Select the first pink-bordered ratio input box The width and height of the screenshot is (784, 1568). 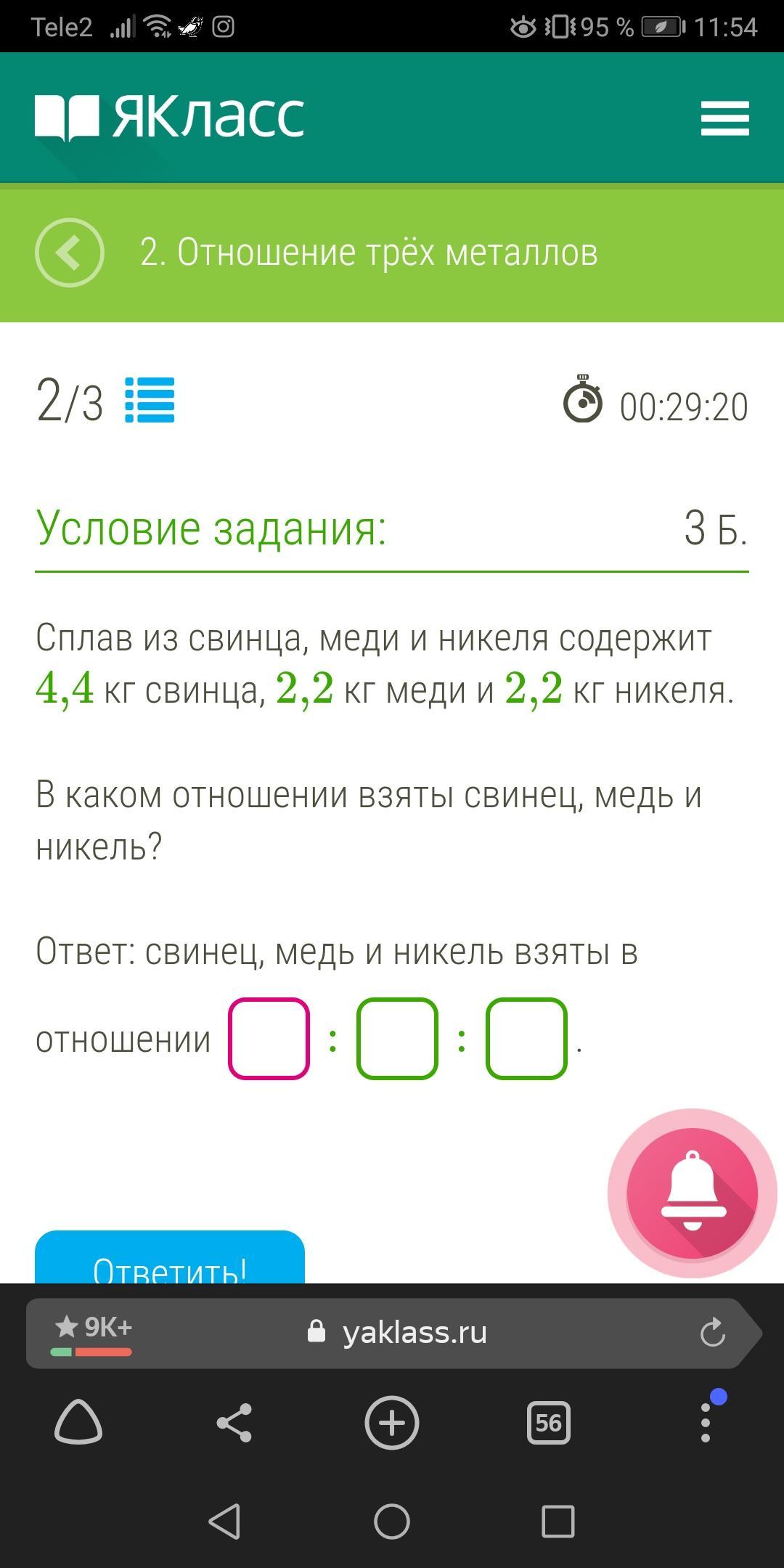(269, 1039)
